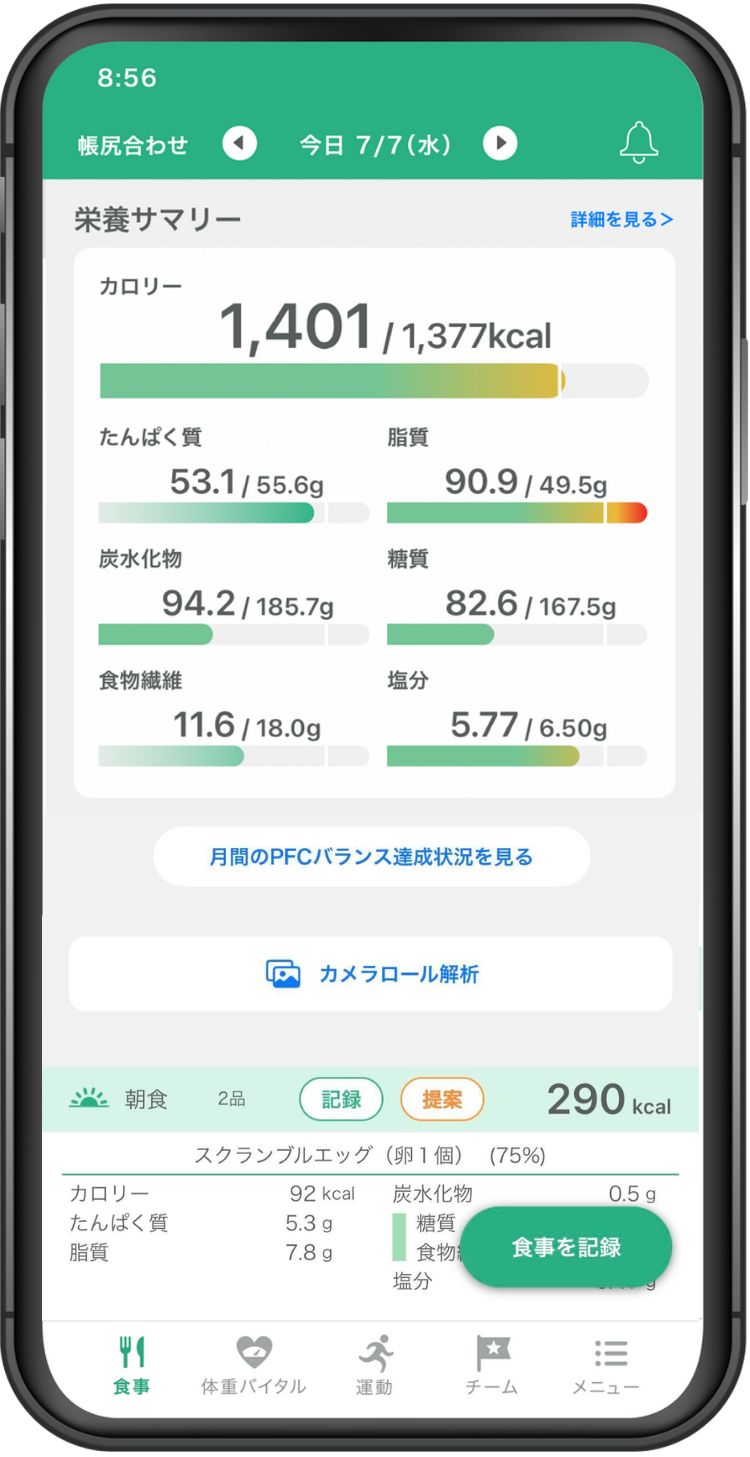This screenshot has height=1457, width=750.
Task: Open the notifications bell
Action: [639, 144]
